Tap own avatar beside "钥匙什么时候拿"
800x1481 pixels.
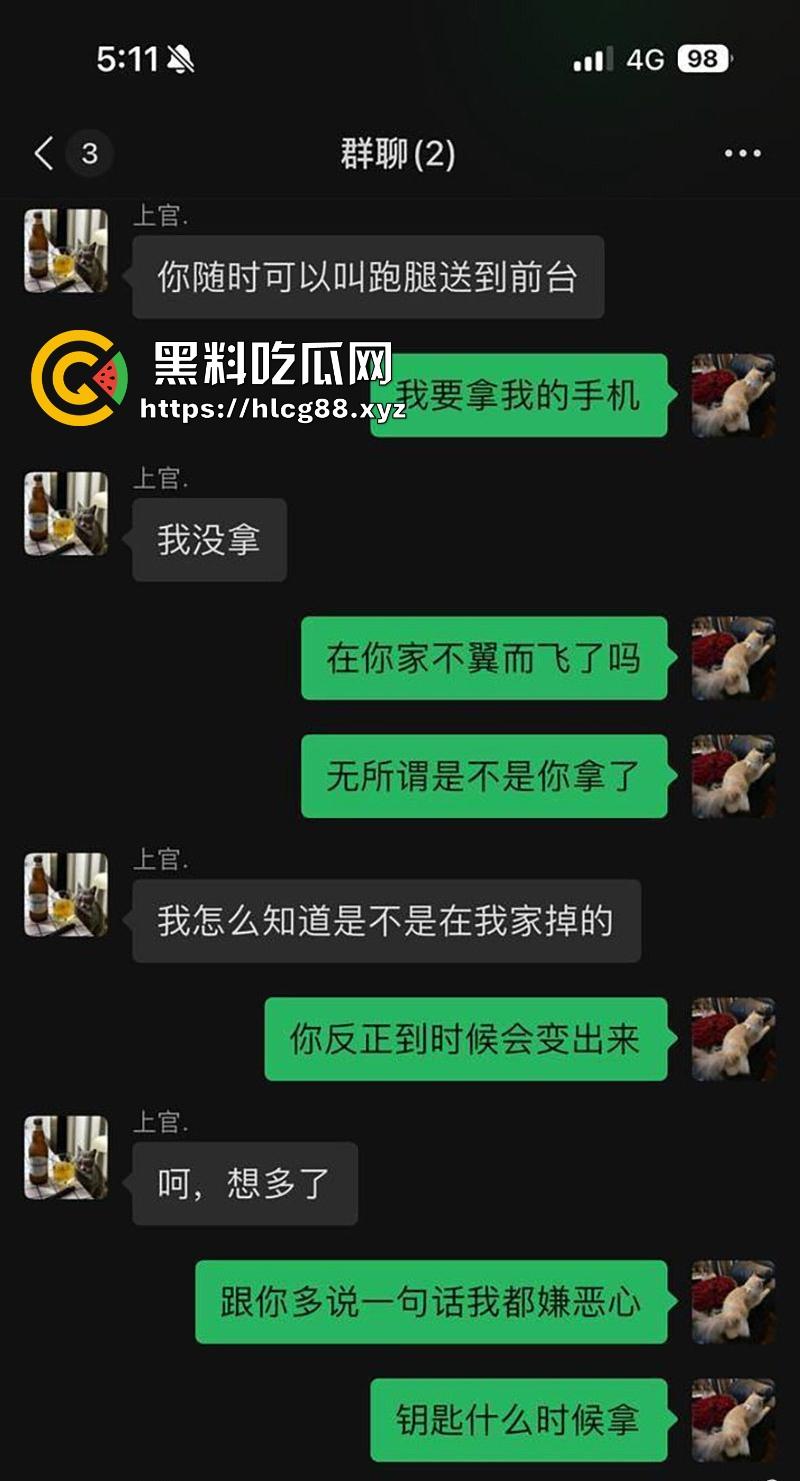(x=733, y=1420)
